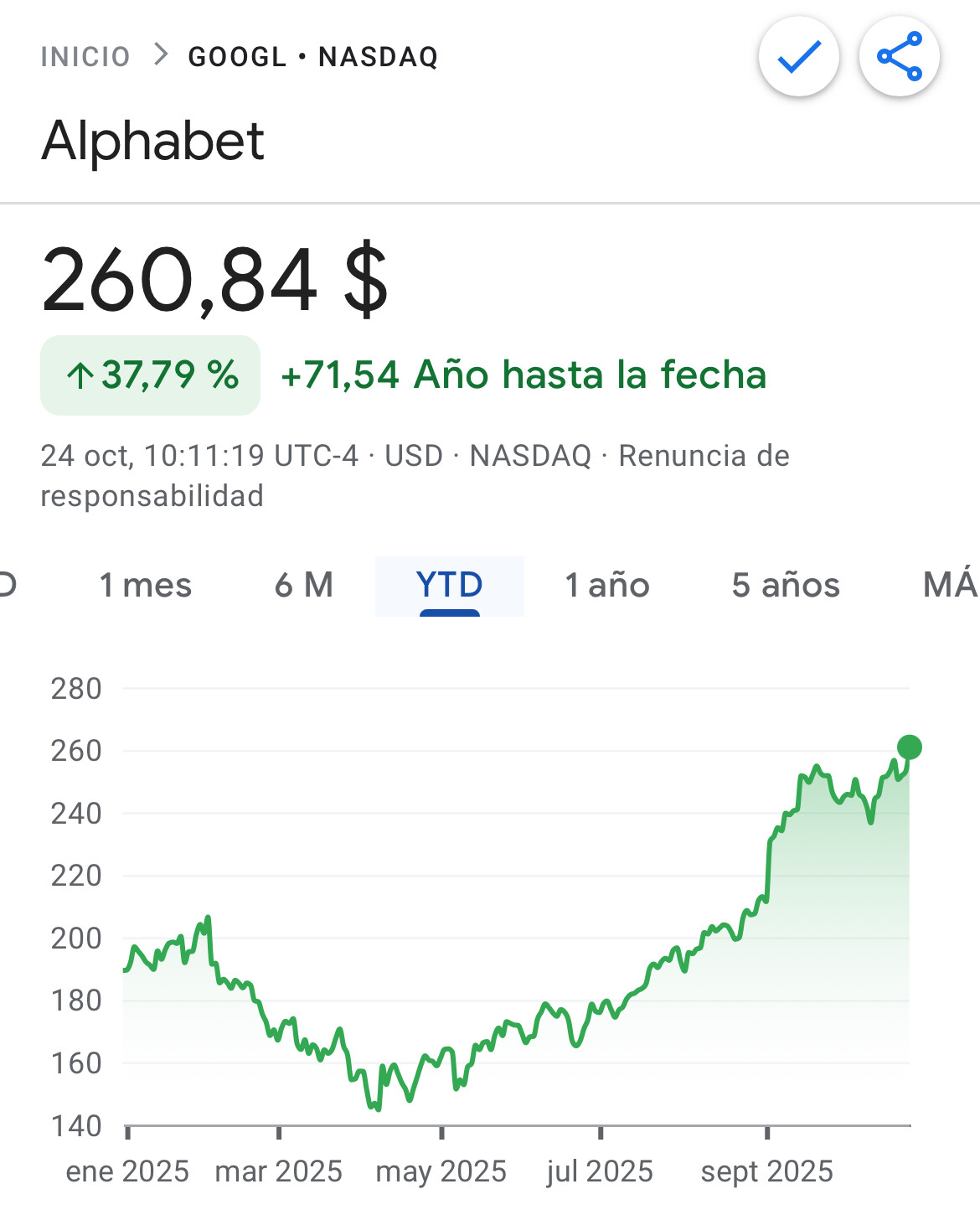Select the 6 M chart range
This screenshot has width=980, height=1215.
[304, 585]
